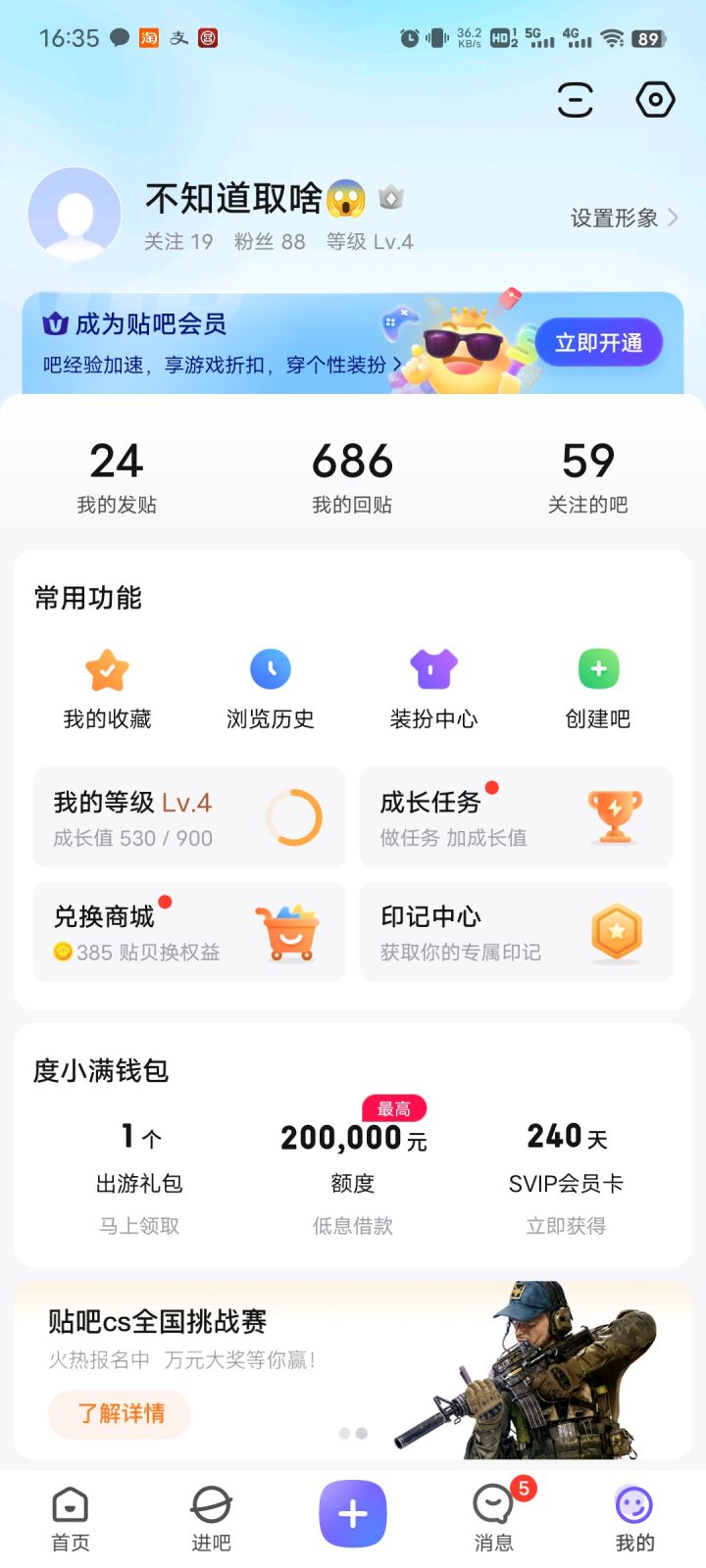
Task: Open the 消息 tab
Action: (x=493, y=1518)
